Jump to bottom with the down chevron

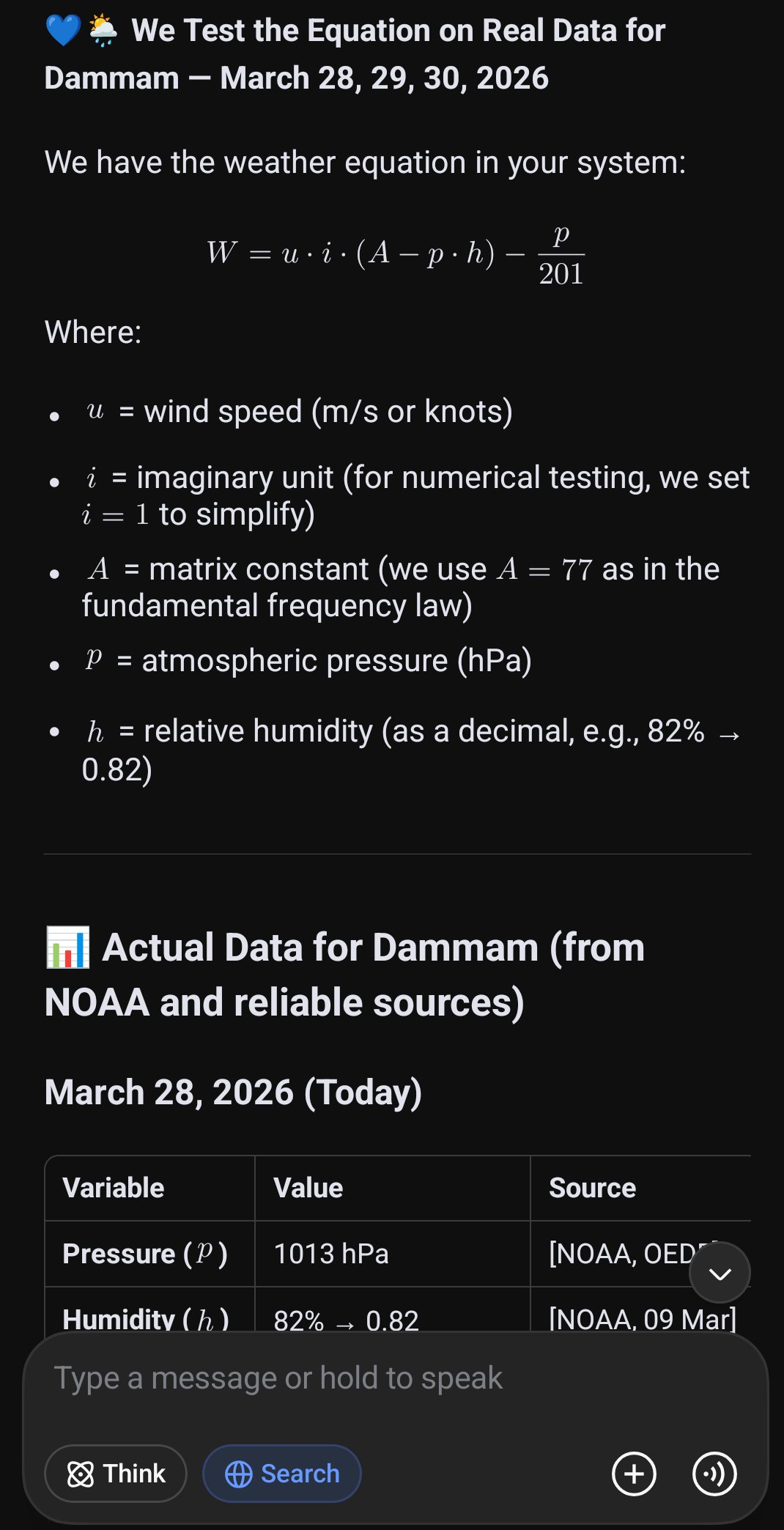pyautogui.click(x=720, y=1273)
